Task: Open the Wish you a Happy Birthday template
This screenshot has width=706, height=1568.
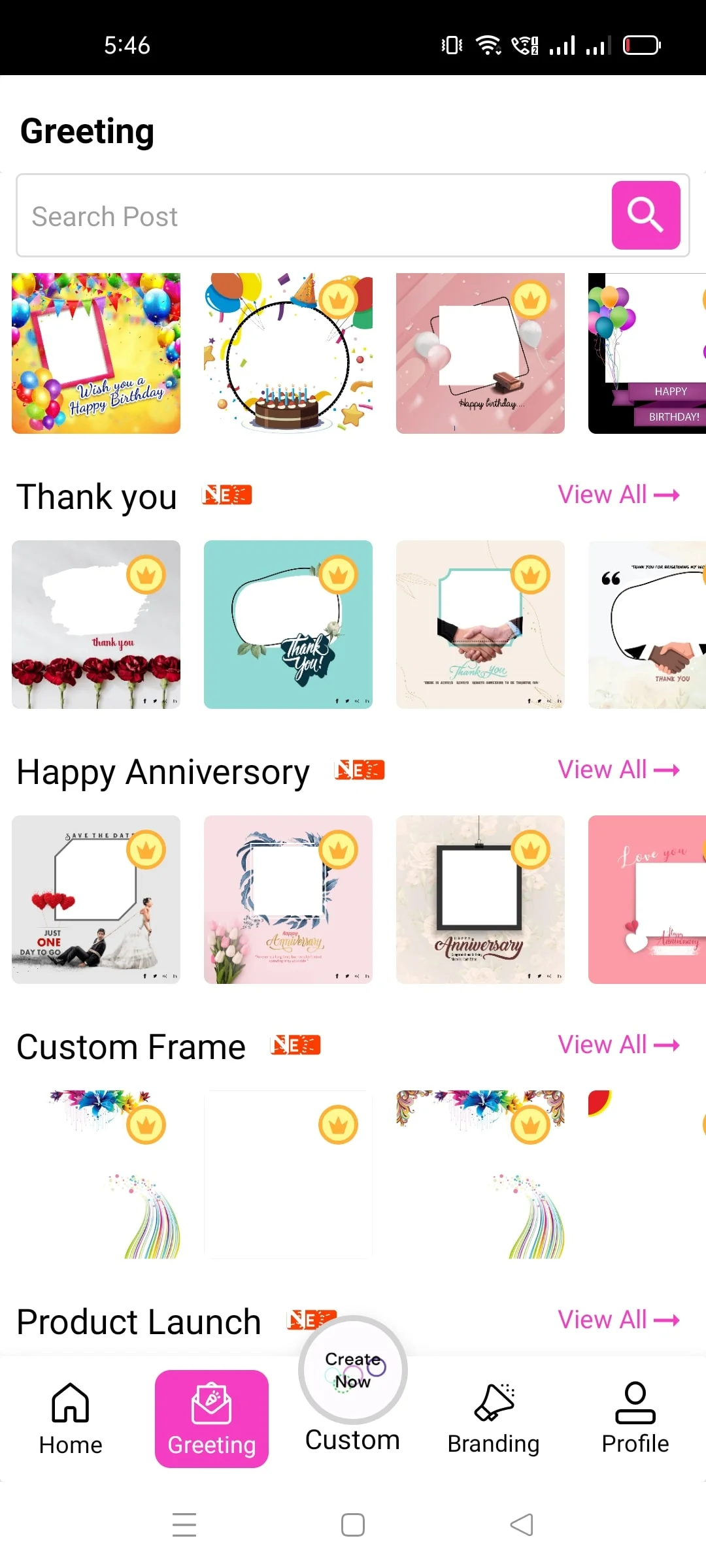Action: (96, 353)
